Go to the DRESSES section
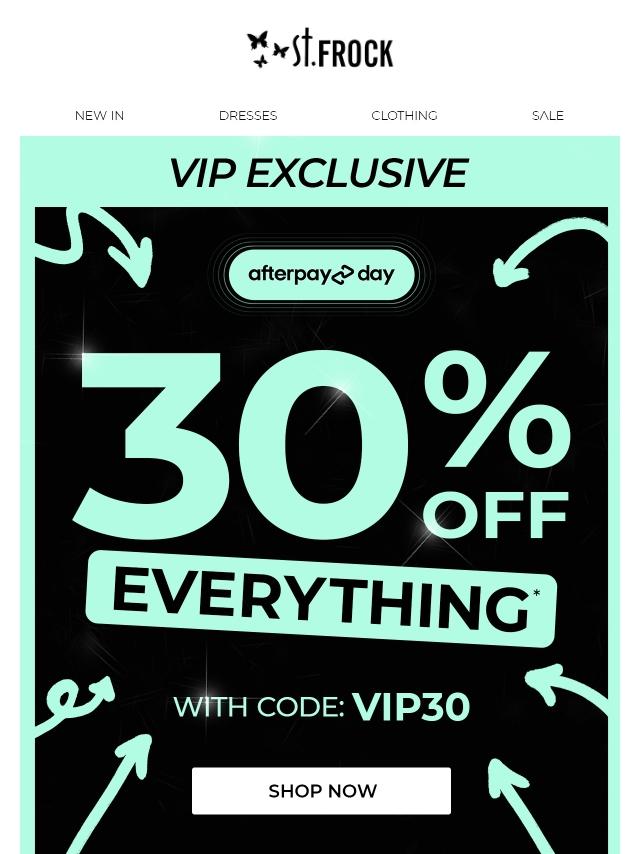This screenshot has width=640, height=854. [248, 115]
